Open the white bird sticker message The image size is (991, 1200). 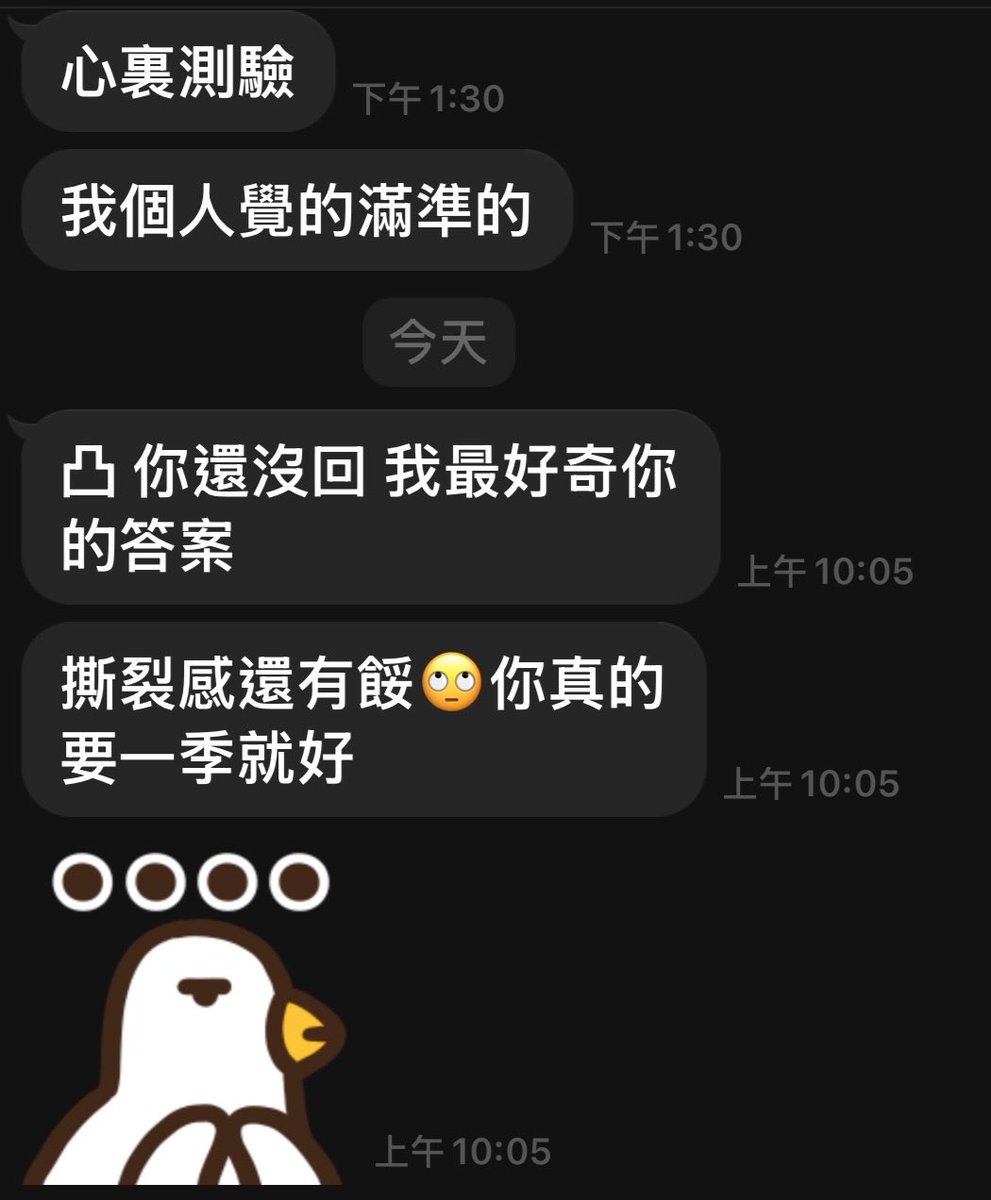[188, 1018]
